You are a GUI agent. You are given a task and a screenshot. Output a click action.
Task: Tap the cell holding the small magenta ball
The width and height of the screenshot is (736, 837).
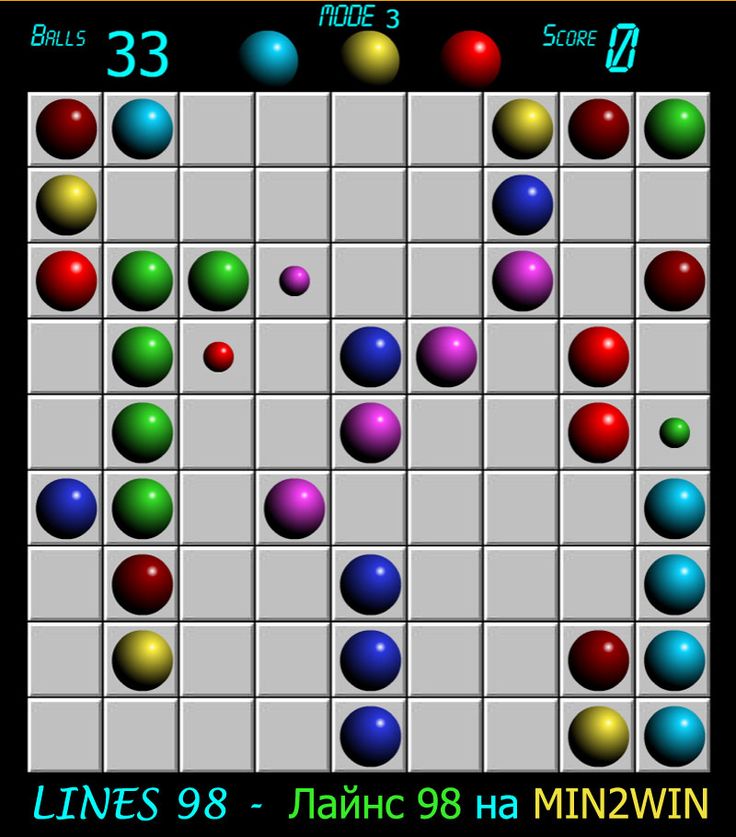point(294,280)
